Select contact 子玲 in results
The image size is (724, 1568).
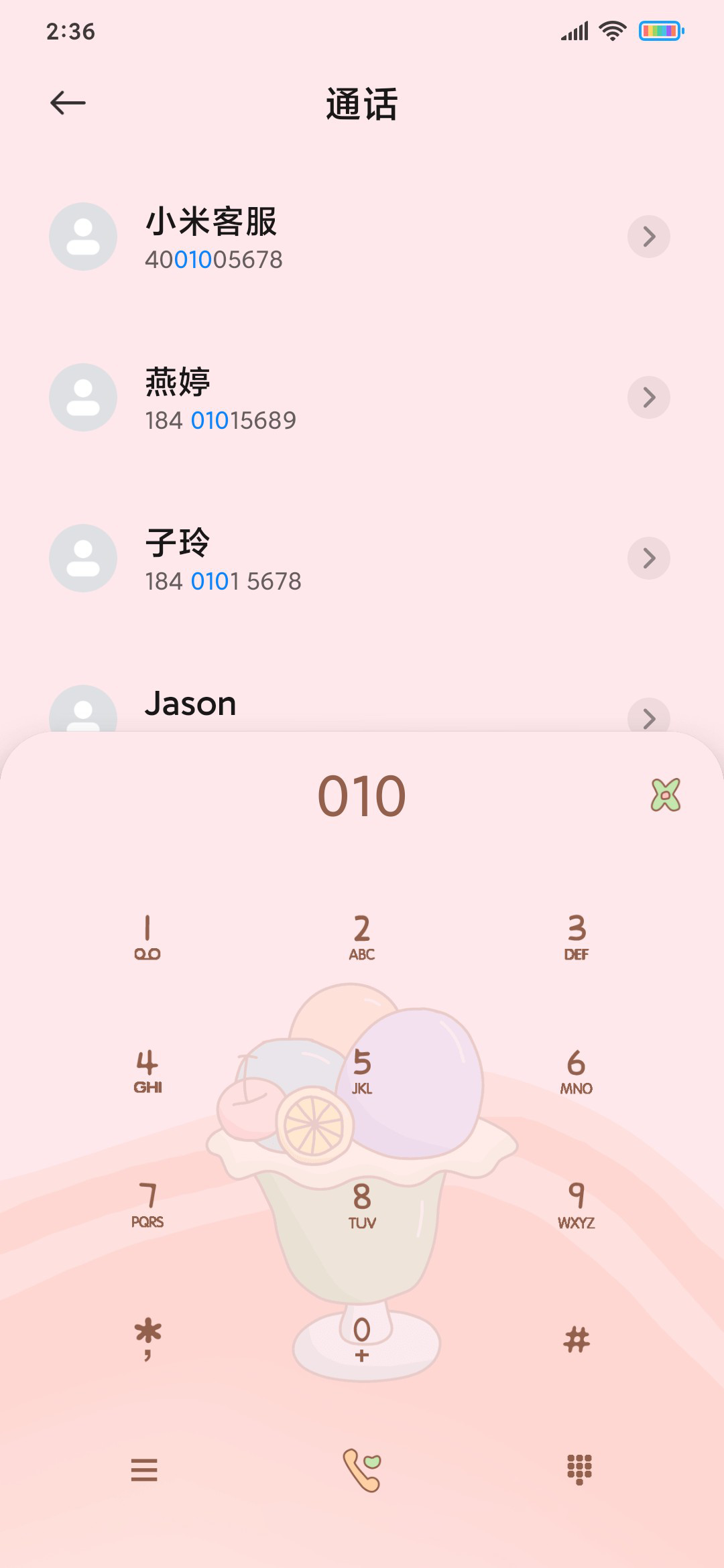point(302,559)
